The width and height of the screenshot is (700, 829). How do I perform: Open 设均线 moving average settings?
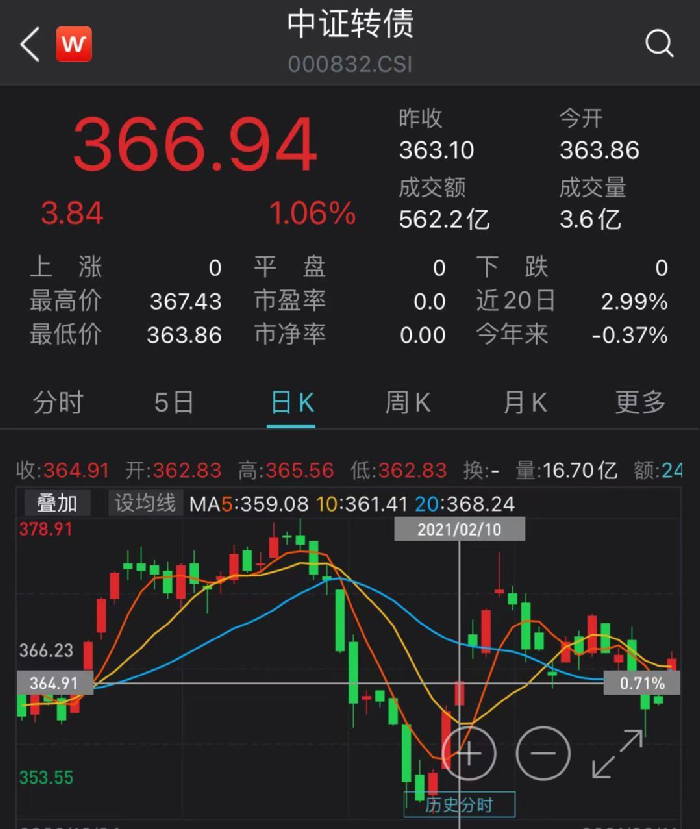145,503
